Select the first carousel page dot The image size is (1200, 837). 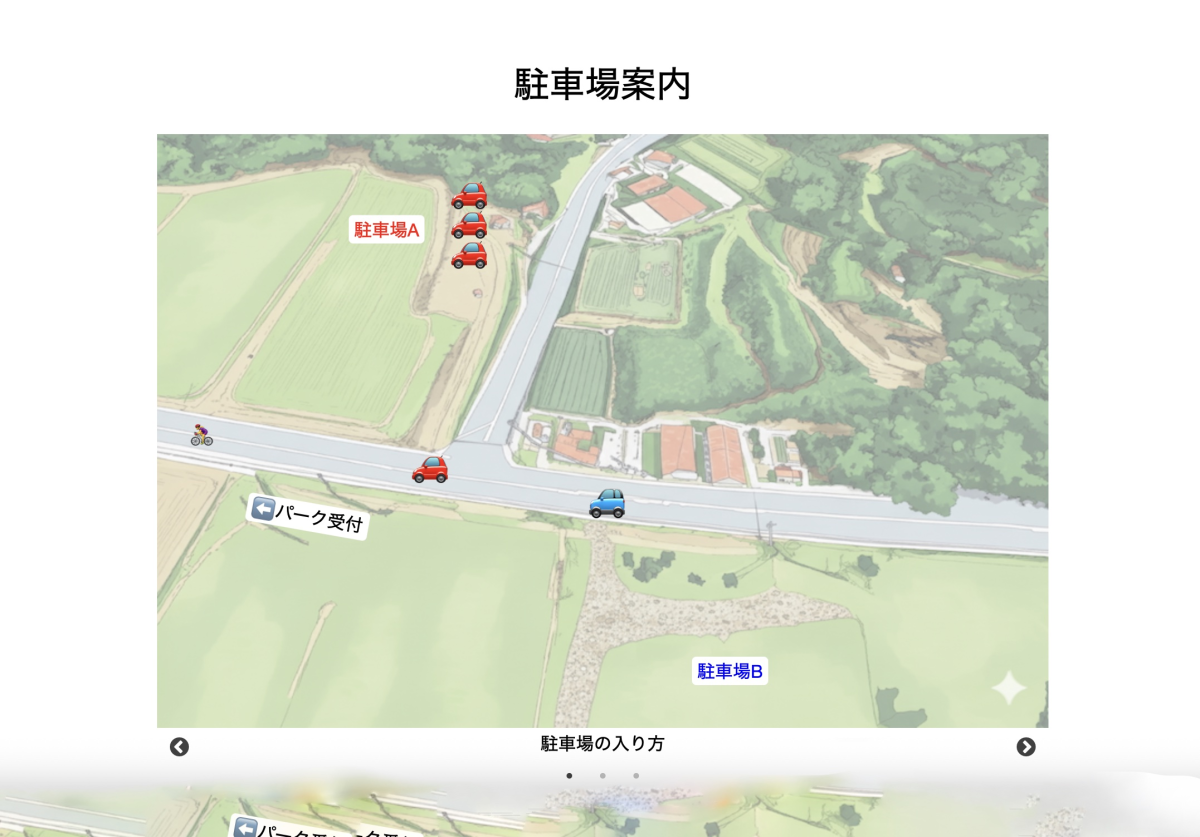[x=569, y=776]
